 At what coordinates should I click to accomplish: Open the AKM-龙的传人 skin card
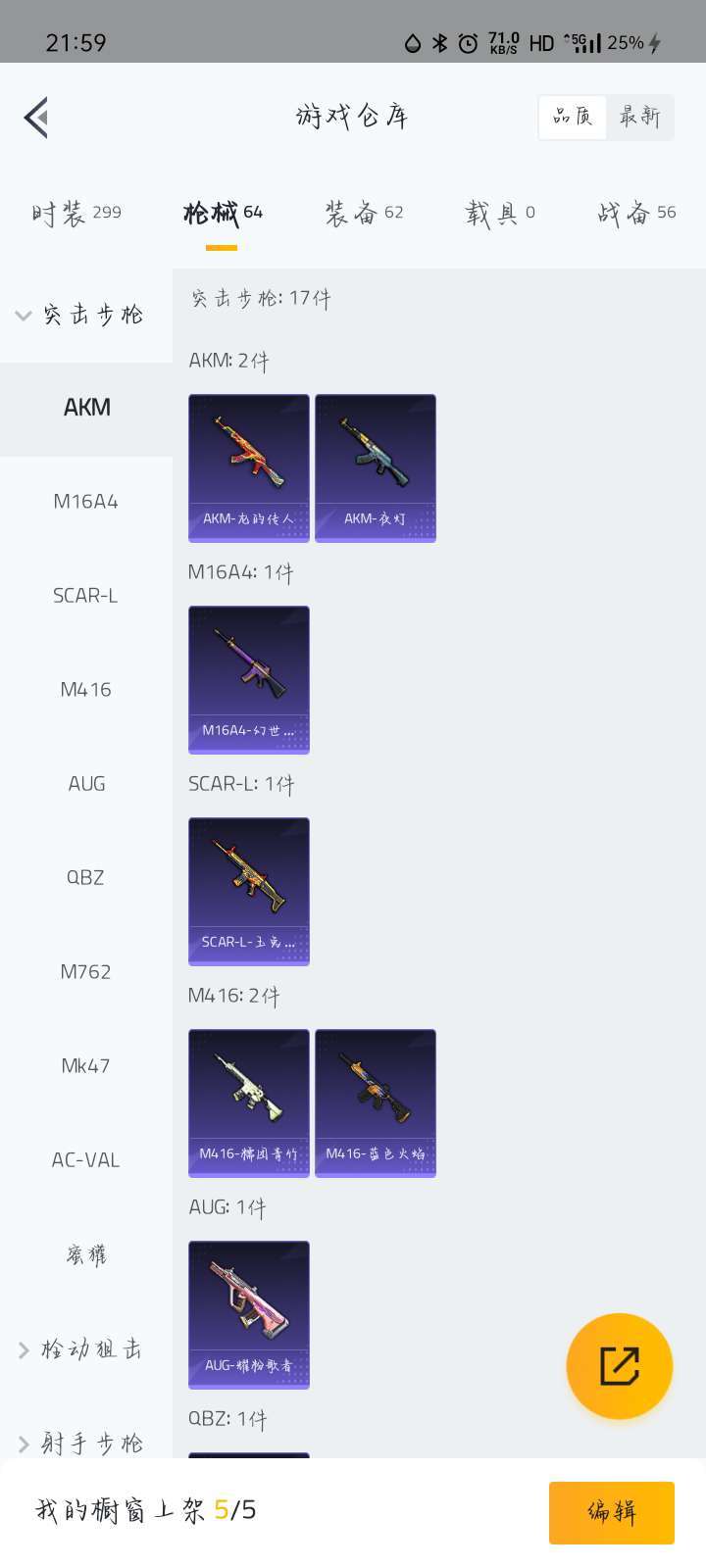tap(249, 468)
